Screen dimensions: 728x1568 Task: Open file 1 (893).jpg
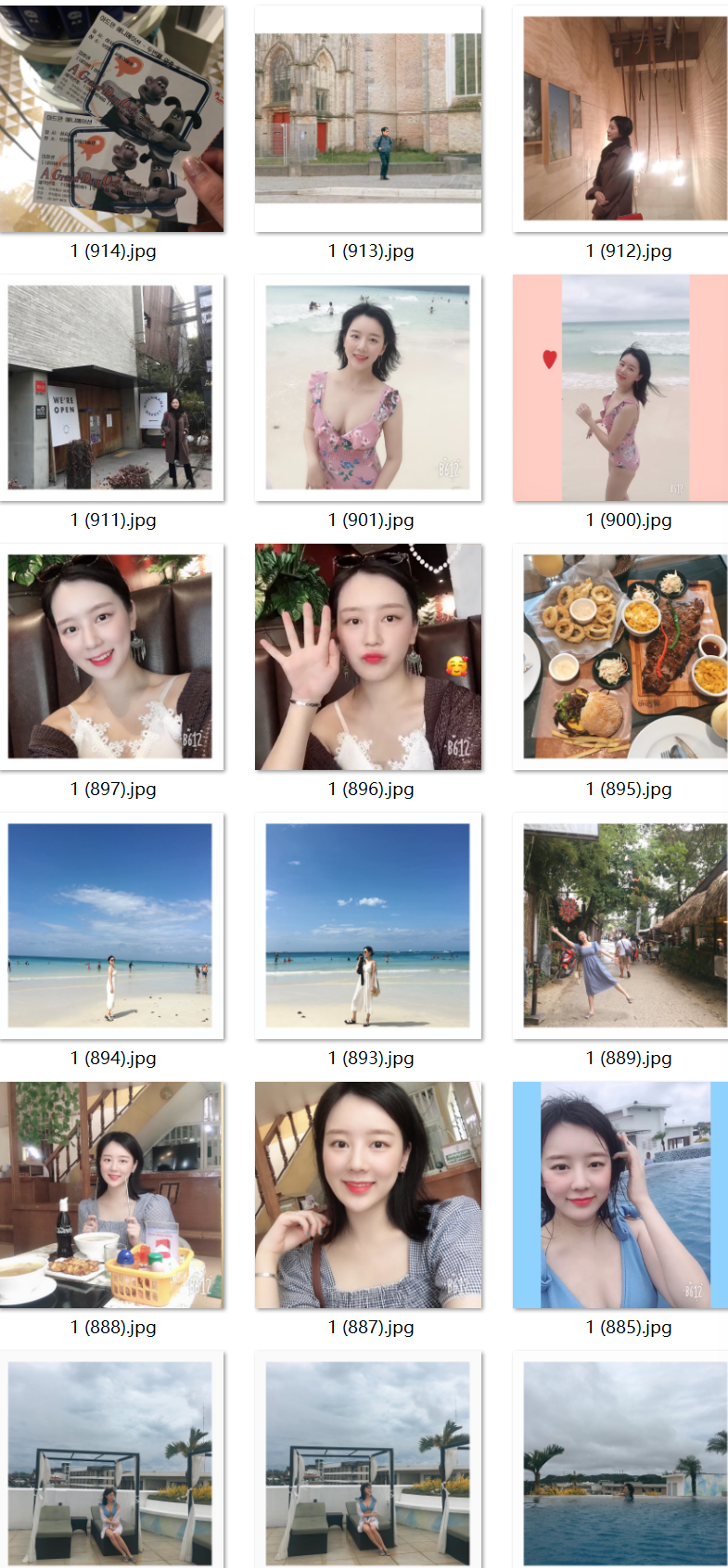(x=368, y=925)
